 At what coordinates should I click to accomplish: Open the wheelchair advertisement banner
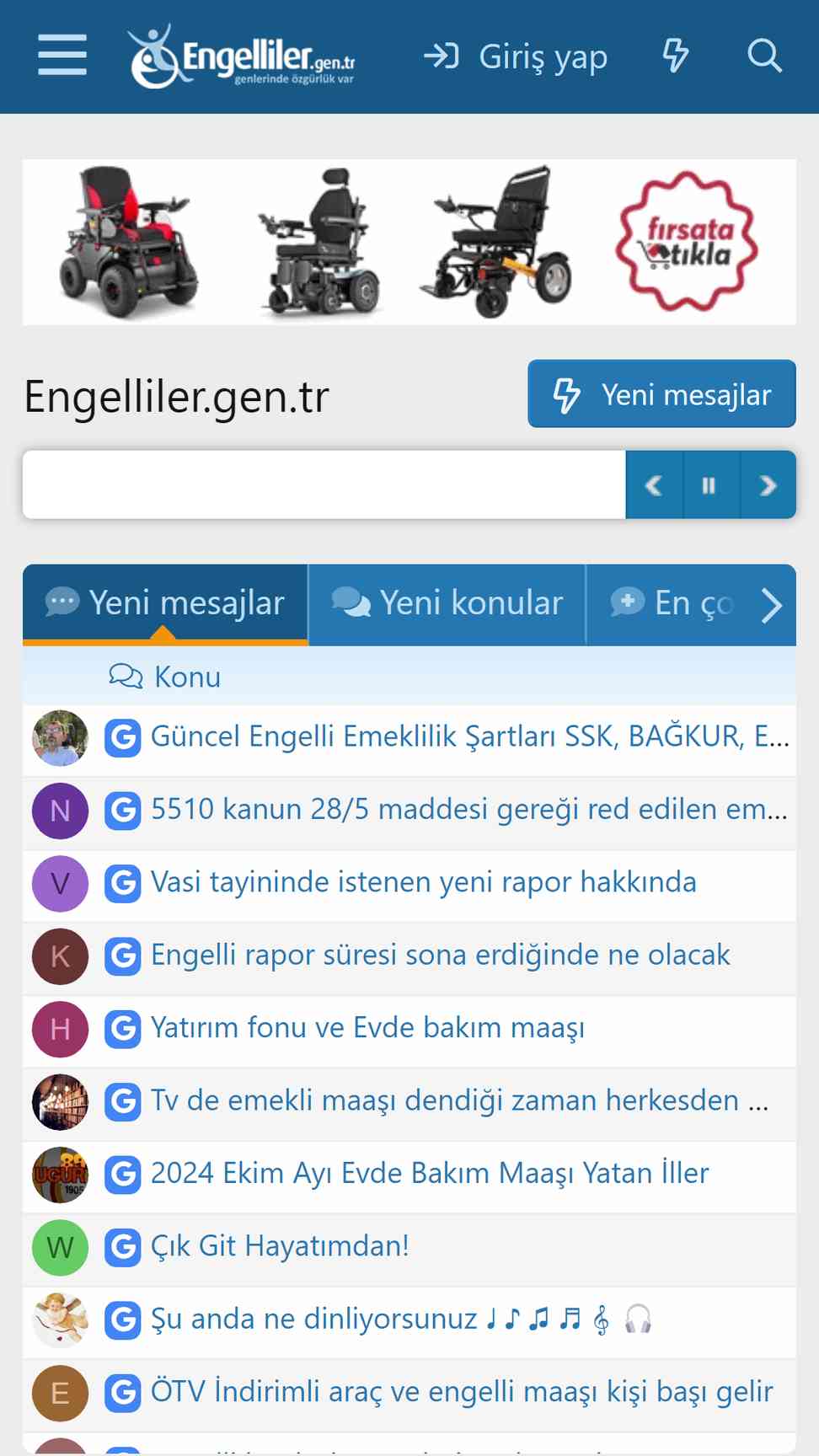[409, 242]
